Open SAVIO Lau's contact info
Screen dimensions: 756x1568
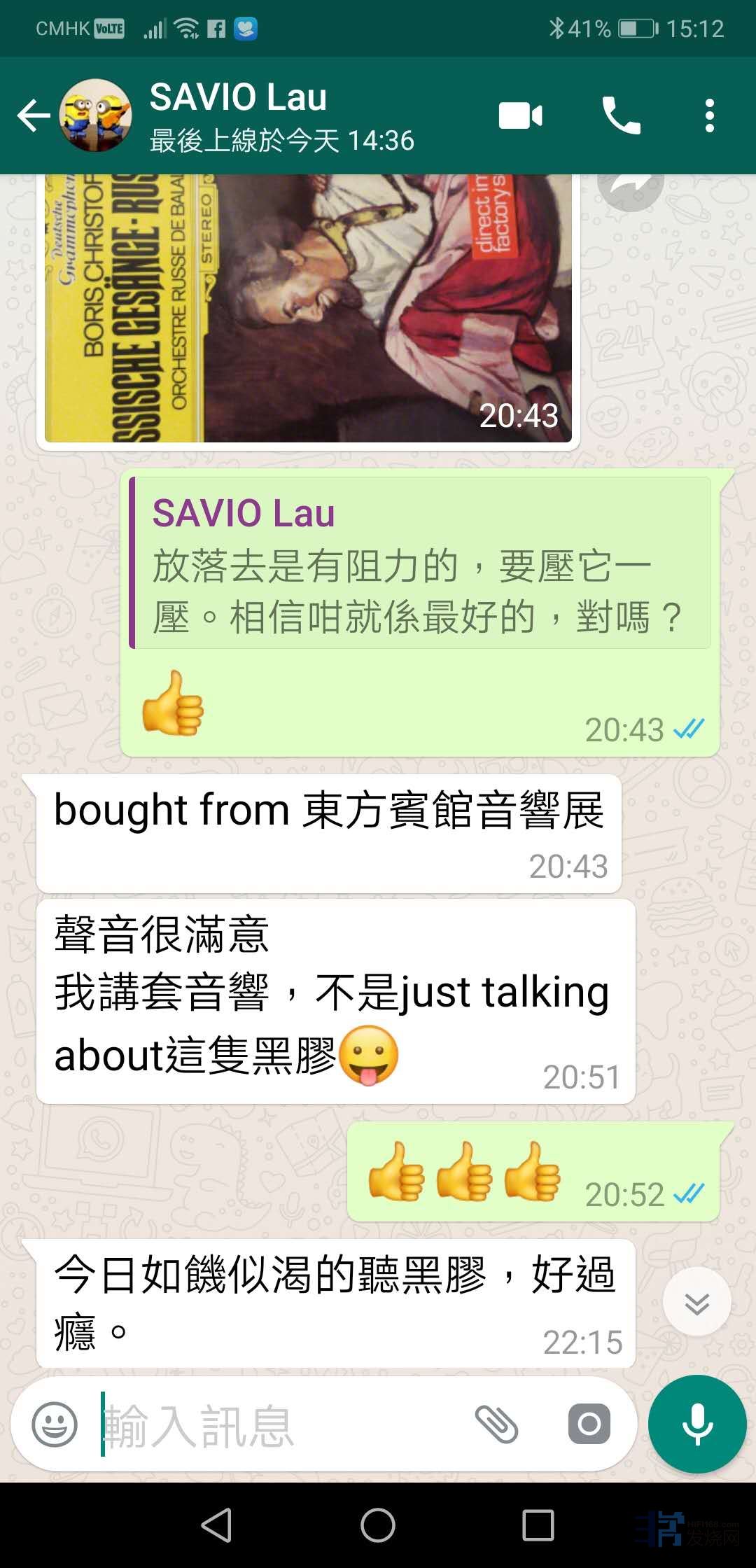coord(280,115)
